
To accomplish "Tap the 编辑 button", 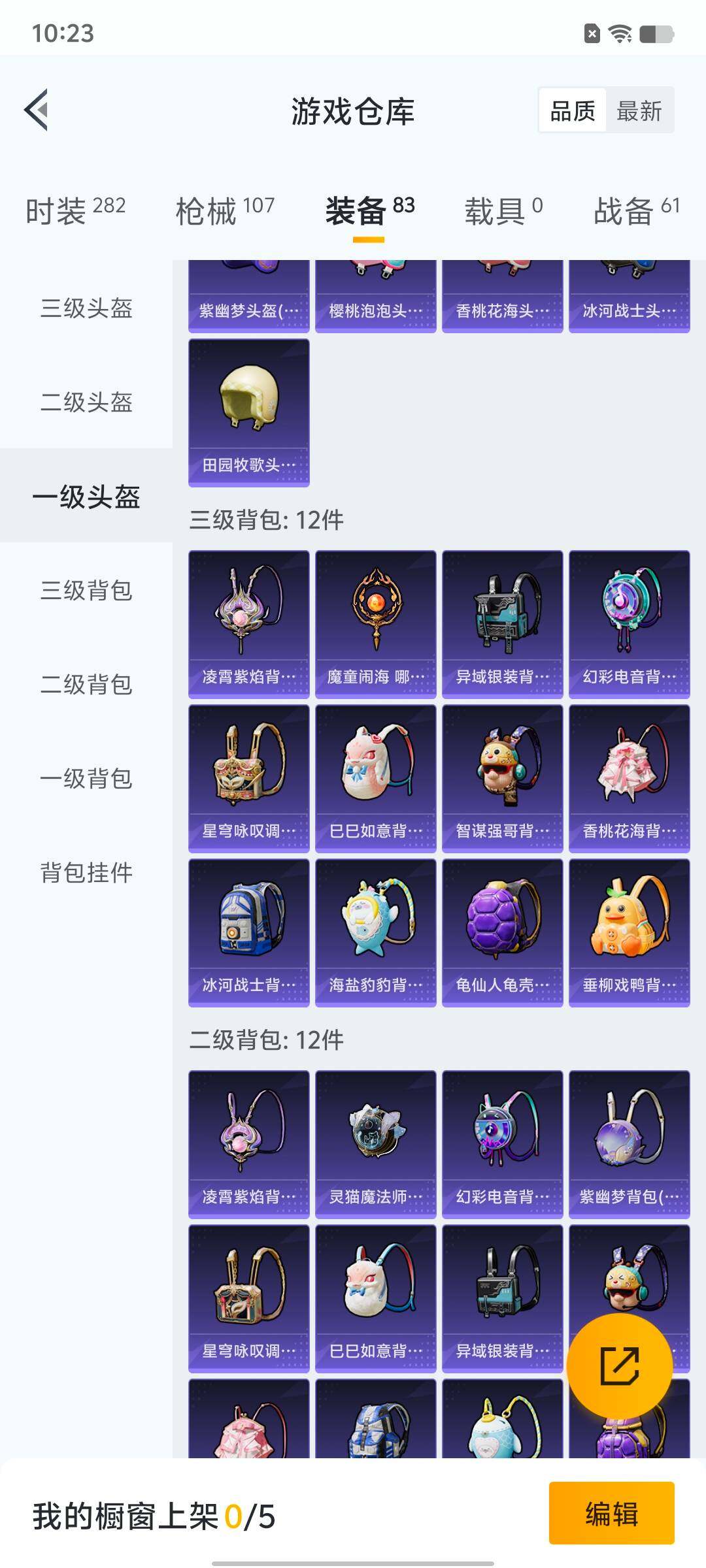I will (x=611, y=1512).
